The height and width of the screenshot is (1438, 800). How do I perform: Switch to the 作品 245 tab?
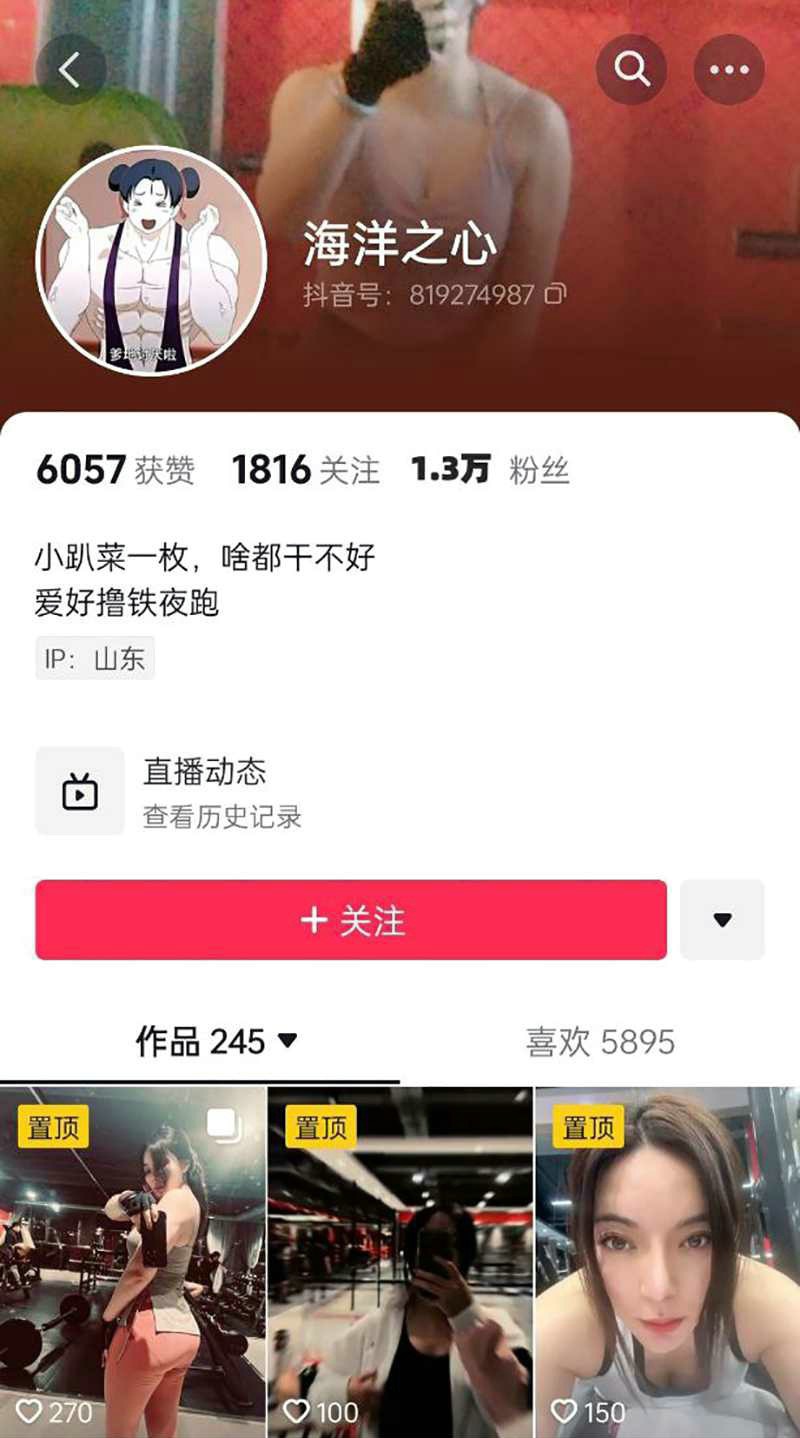click(x=216, y=1042)
